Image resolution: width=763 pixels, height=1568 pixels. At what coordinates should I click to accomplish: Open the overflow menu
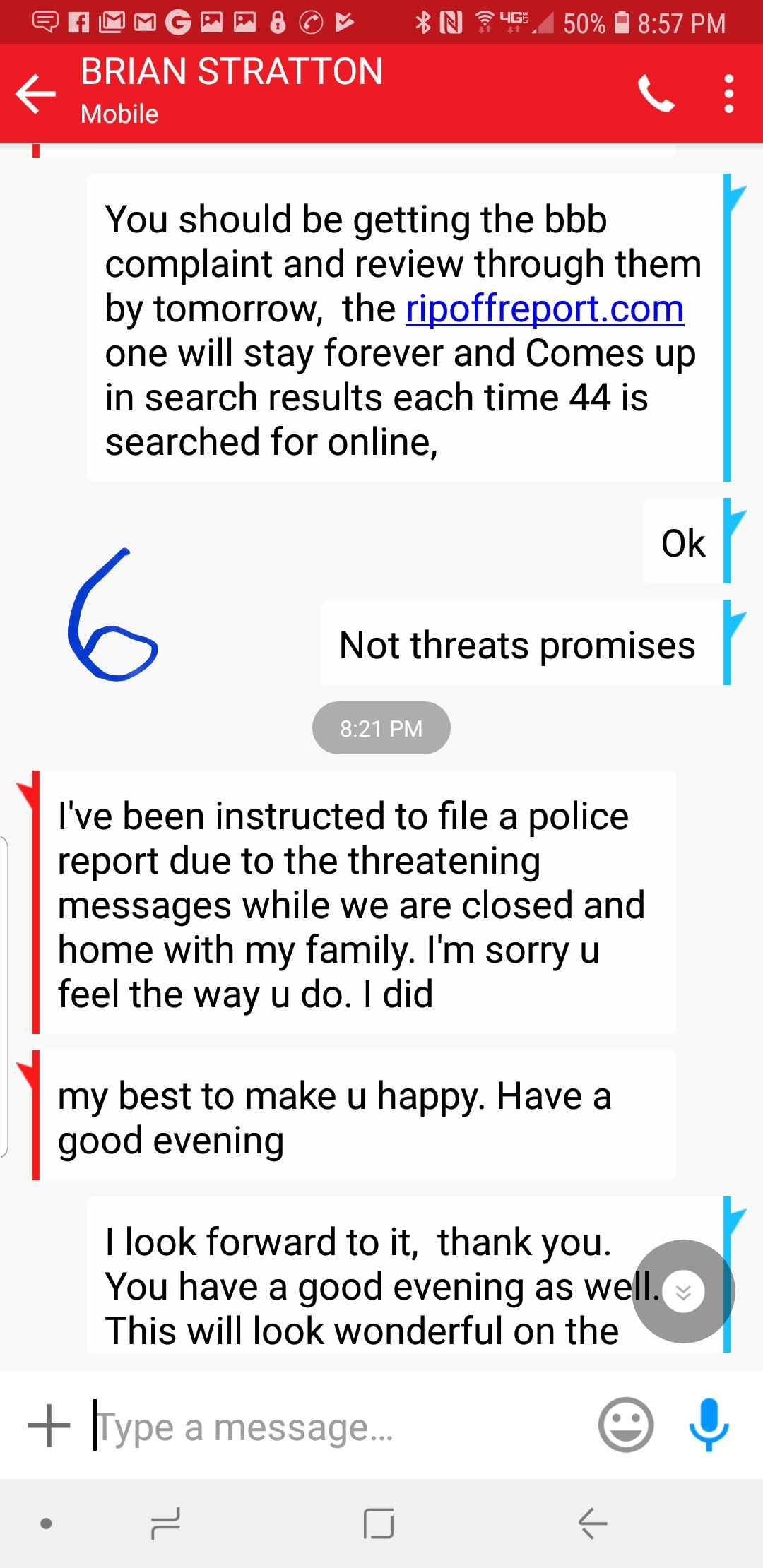click(x=729, y=93)
